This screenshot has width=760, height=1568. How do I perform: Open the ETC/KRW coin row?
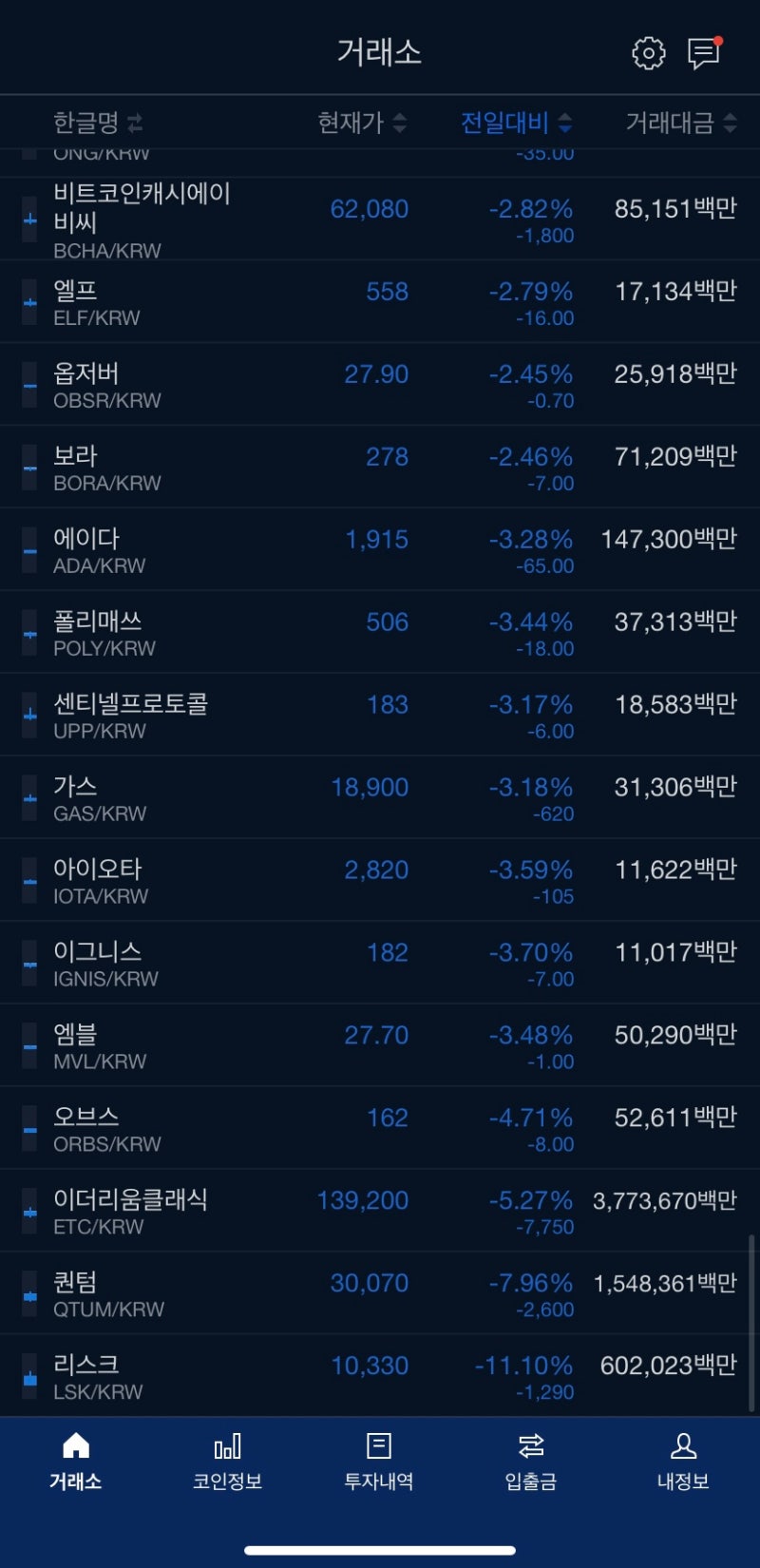380,1211
